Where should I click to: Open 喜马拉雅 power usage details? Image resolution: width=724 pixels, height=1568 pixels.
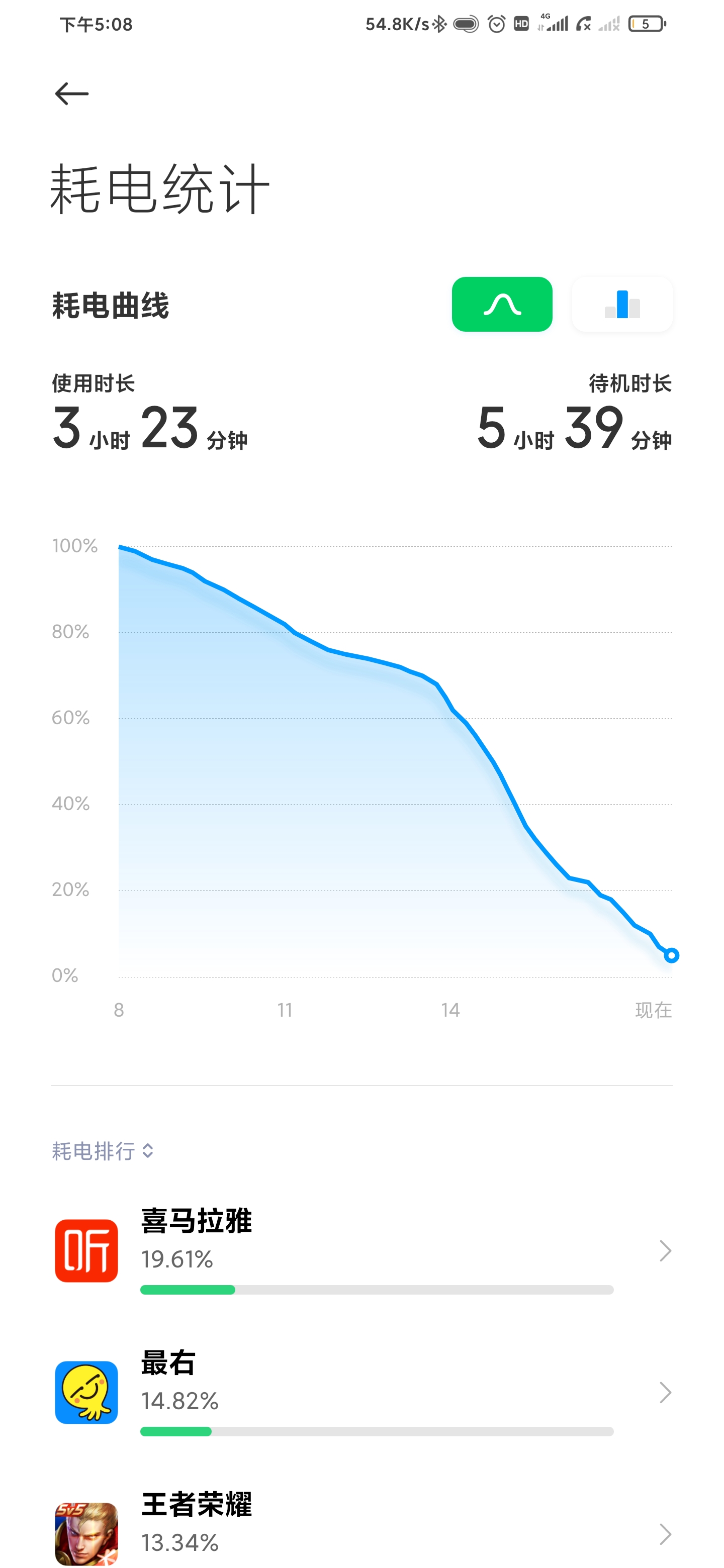click(x=361, y=1250)
